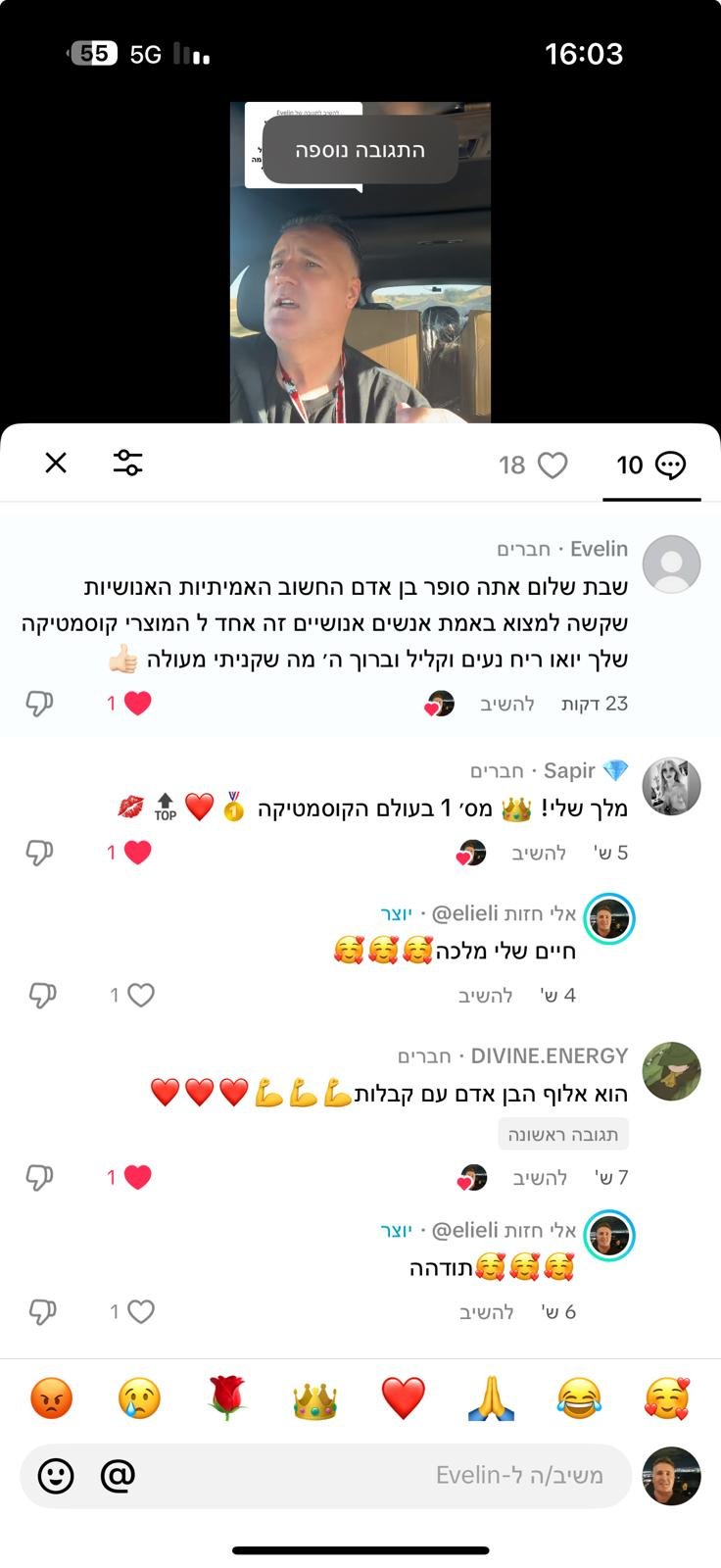
Task: Insert the praying hands quick emoji
Action: (491, 1398)
